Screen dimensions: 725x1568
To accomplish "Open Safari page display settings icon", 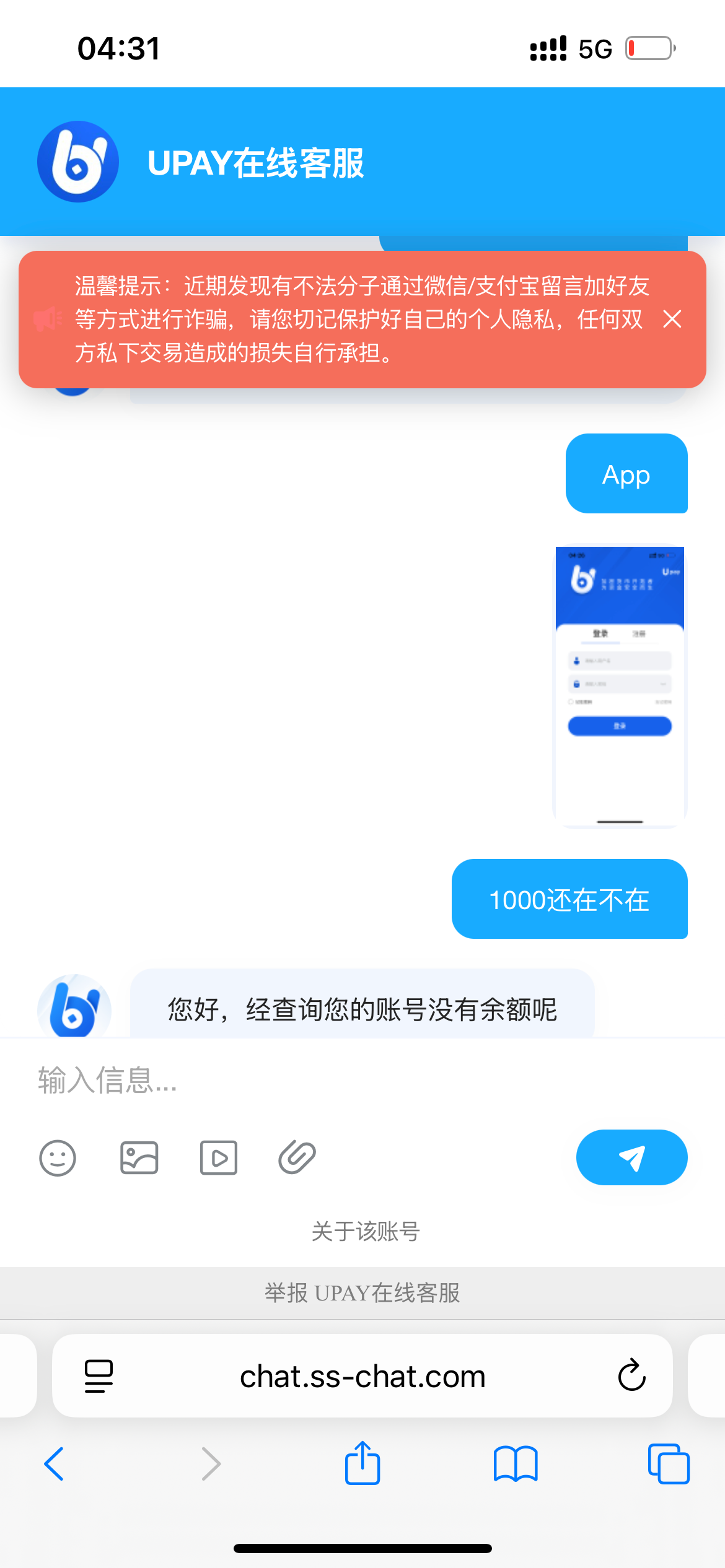I will (99, 1375).
